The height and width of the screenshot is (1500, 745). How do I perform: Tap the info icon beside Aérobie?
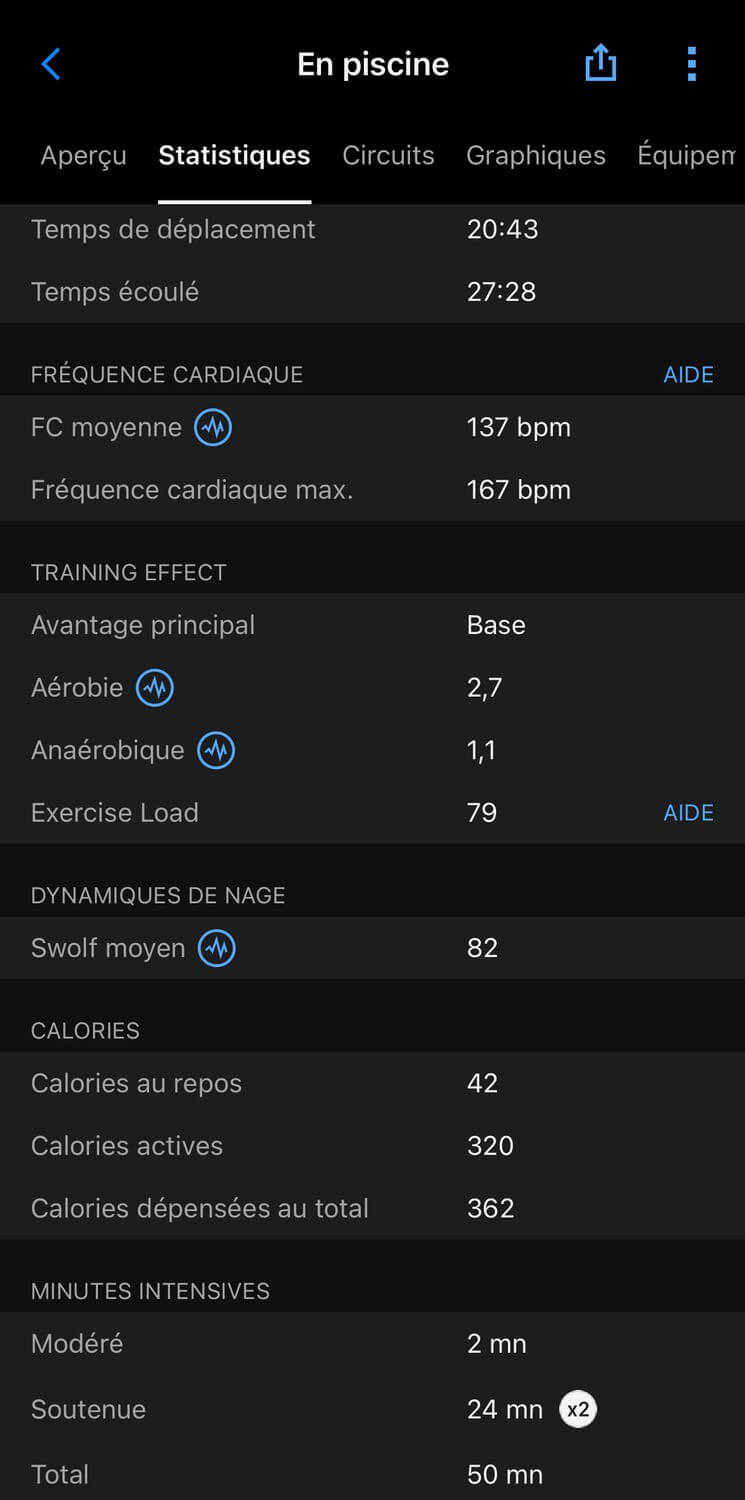[155, 688]
